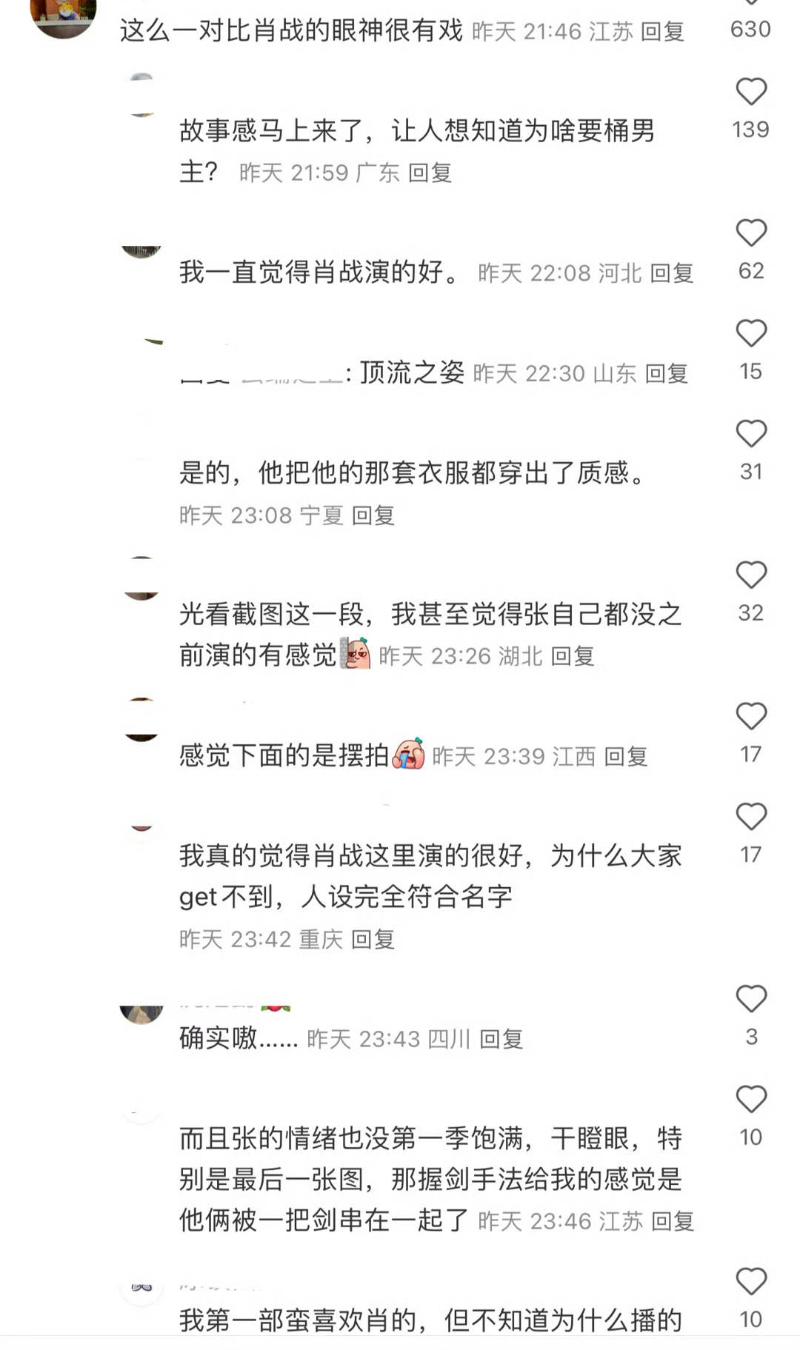800x1350 pixels.
Task: Like the comment 感觉下面的是摆拍
Action: pos(751,717)
